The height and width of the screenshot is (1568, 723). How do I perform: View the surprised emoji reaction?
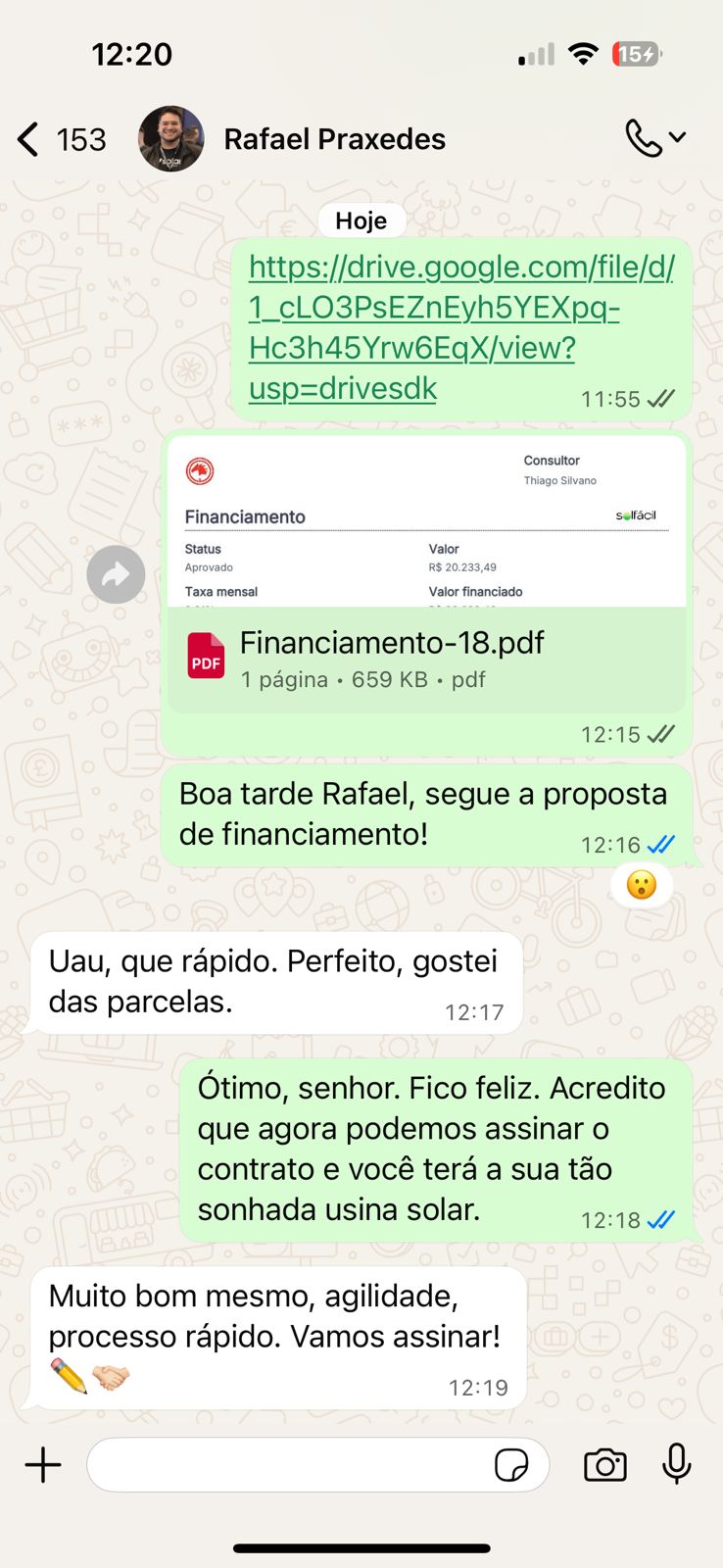(642, 886)
